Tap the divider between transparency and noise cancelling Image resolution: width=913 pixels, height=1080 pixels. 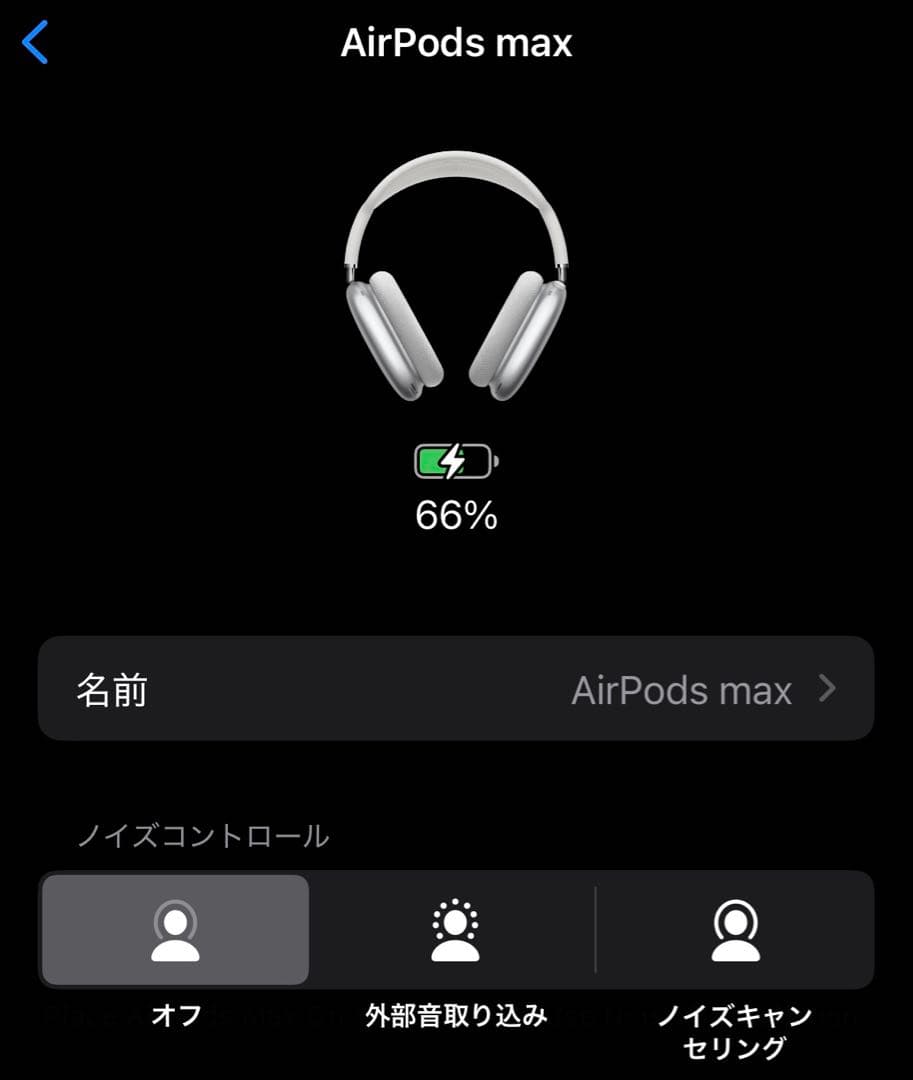(x=597, y=929)
